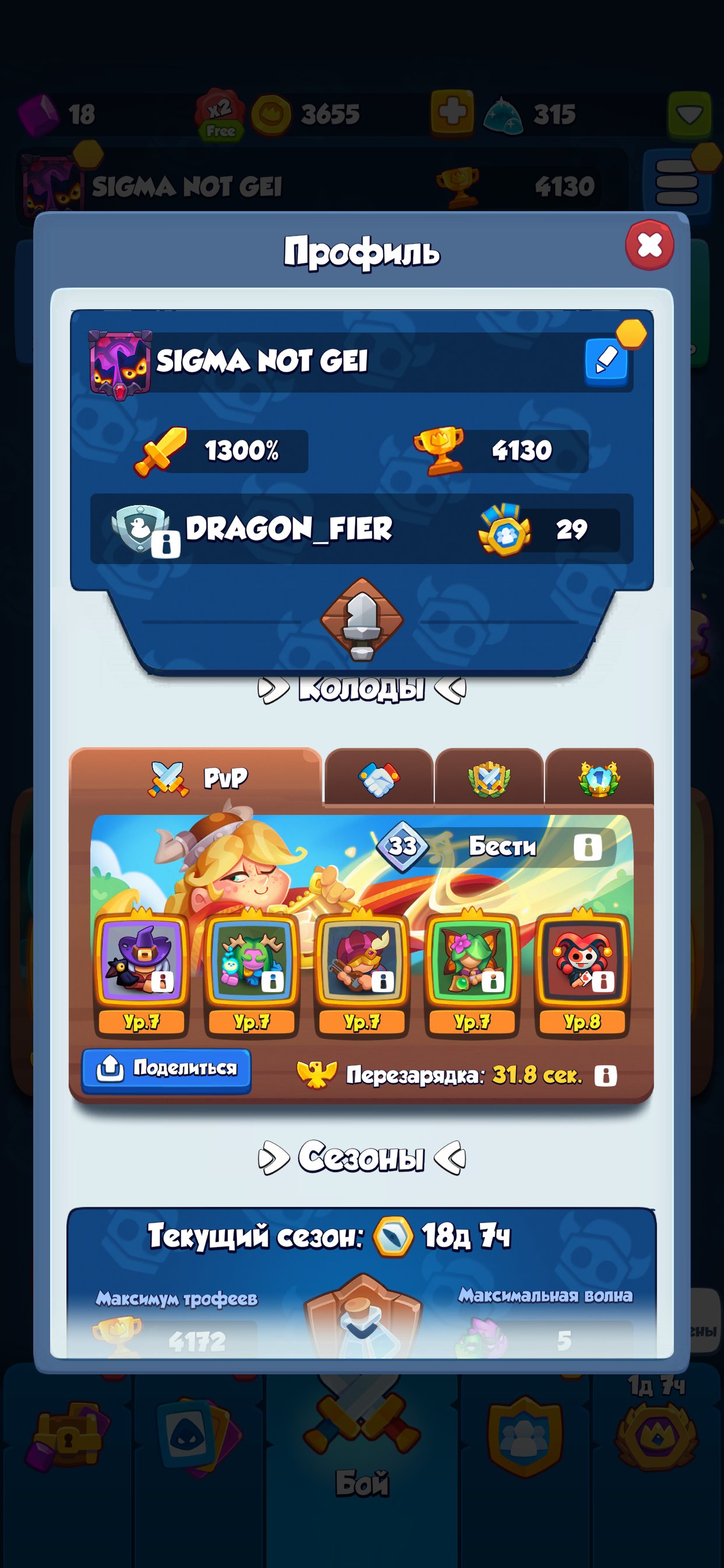Open the trophy wreath deck tab
724x1568 pixels.
599,779
